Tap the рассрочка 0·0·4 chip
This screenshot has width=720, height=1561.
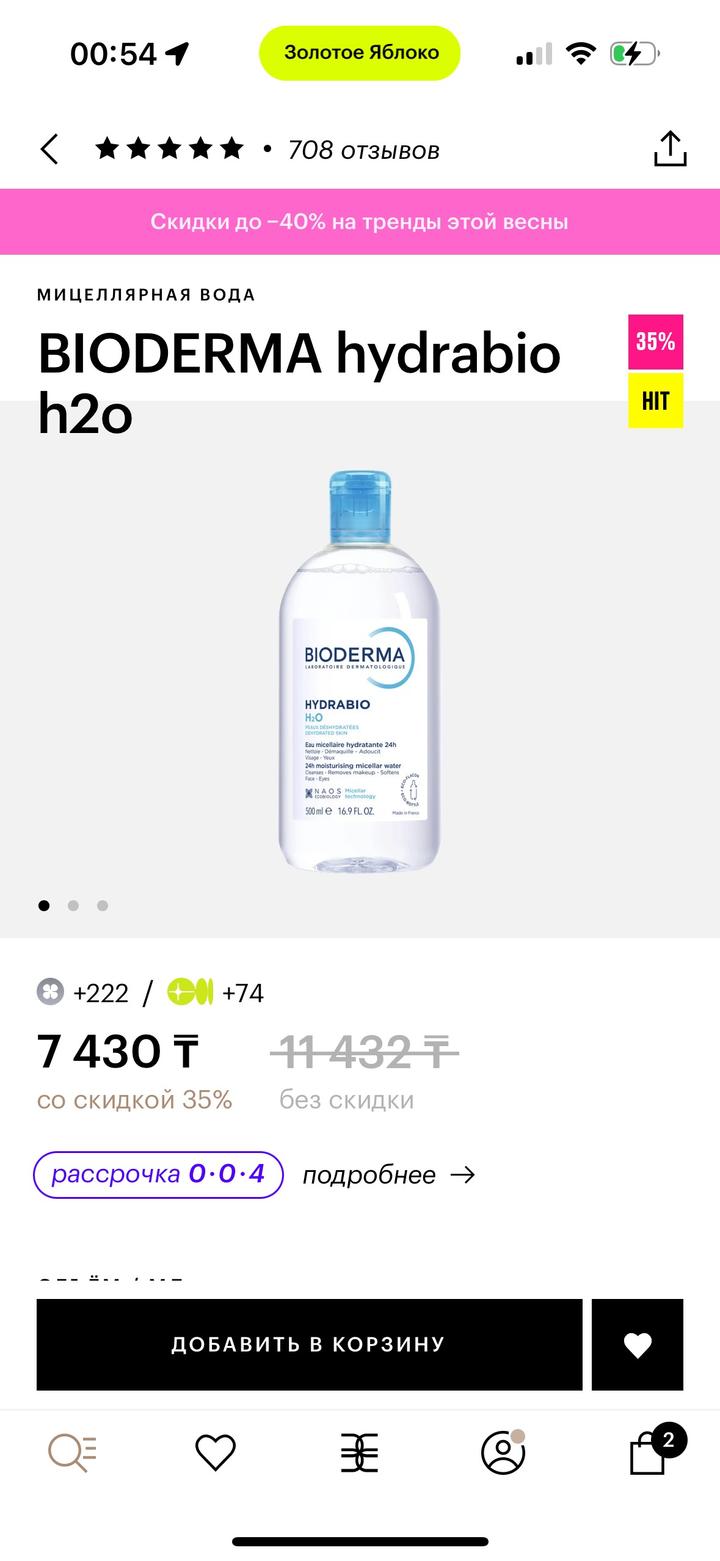[158, 1174]
